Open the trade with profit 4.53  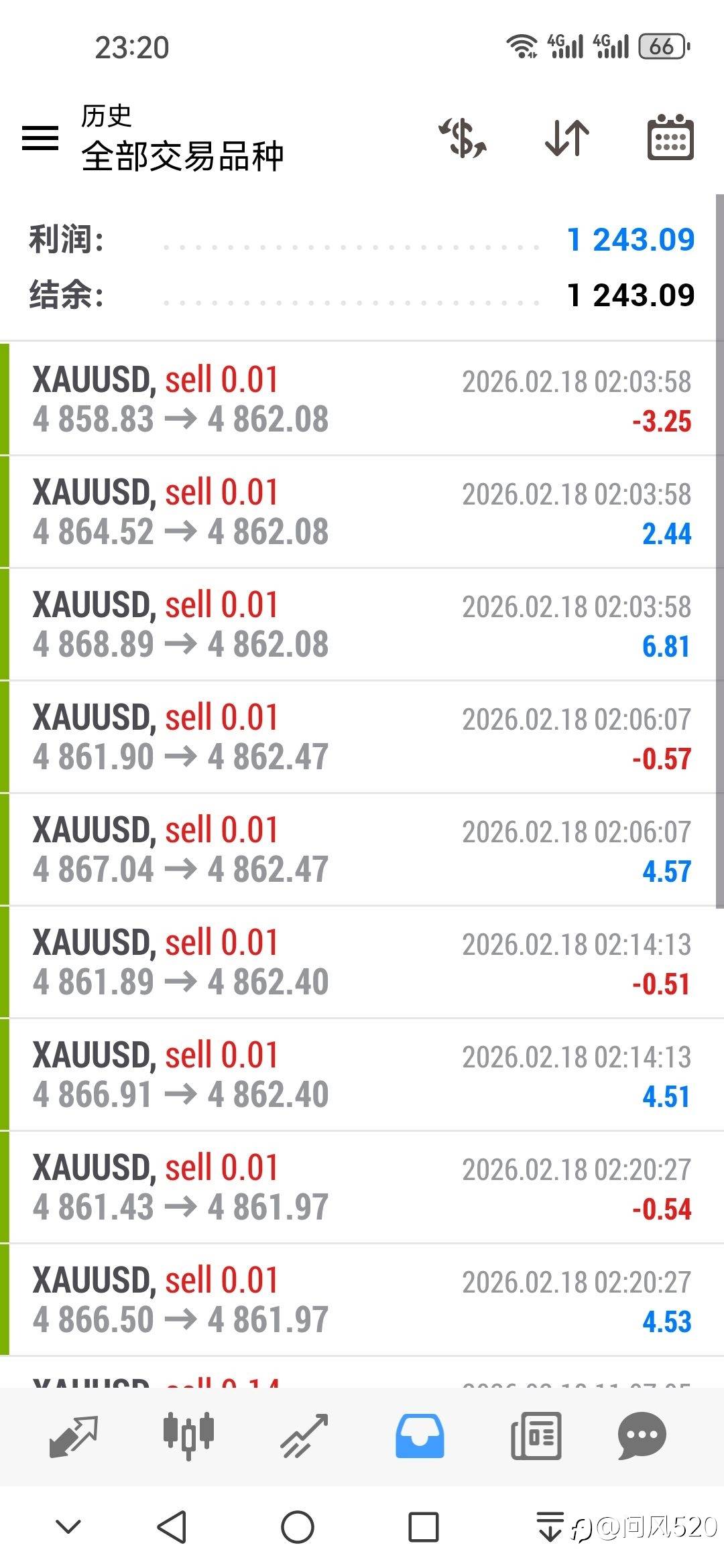pyautogui.click(x=362, y=1300)
